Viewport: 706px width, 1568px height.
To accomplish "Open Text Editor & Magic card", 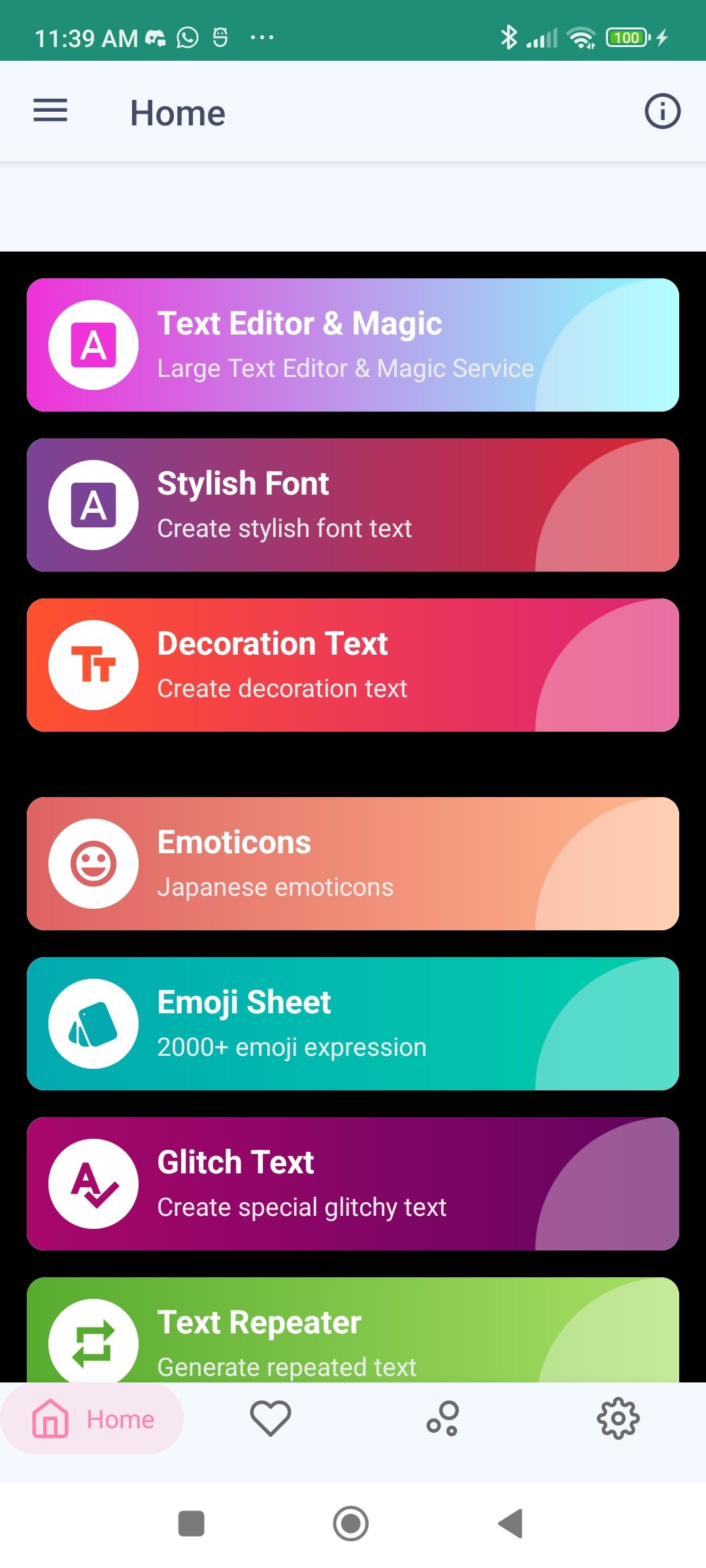I will click(x=353, y=345).
